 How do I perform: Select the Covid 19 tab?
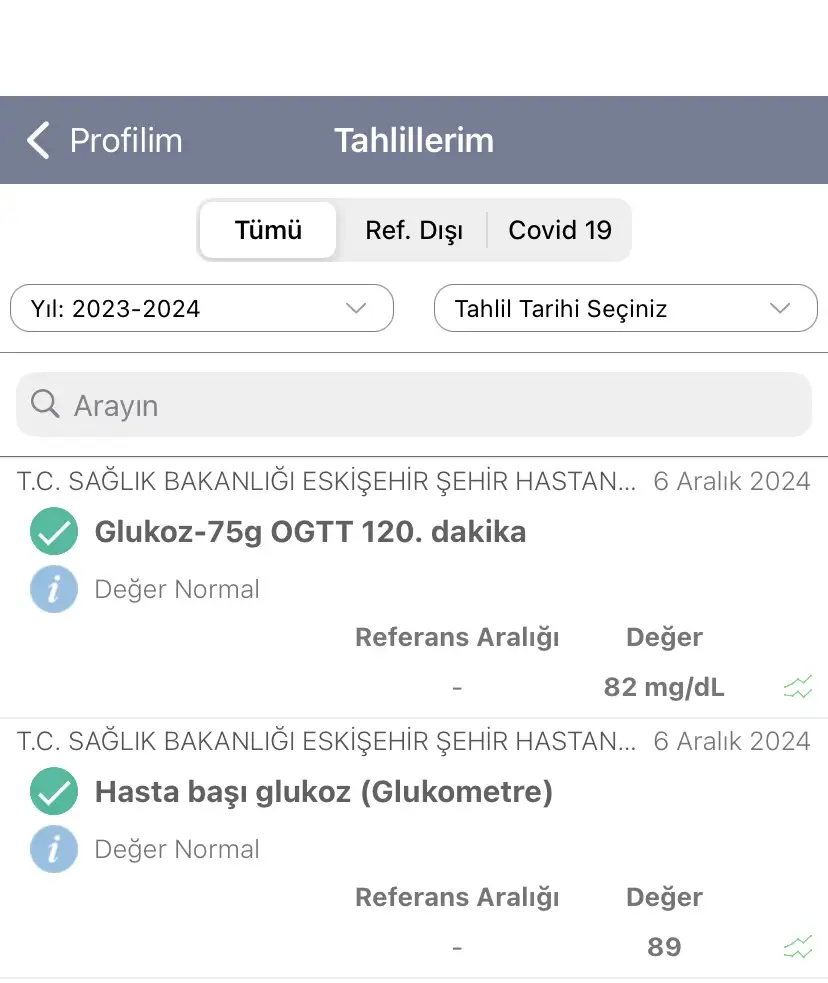click(x=559, y=231)
